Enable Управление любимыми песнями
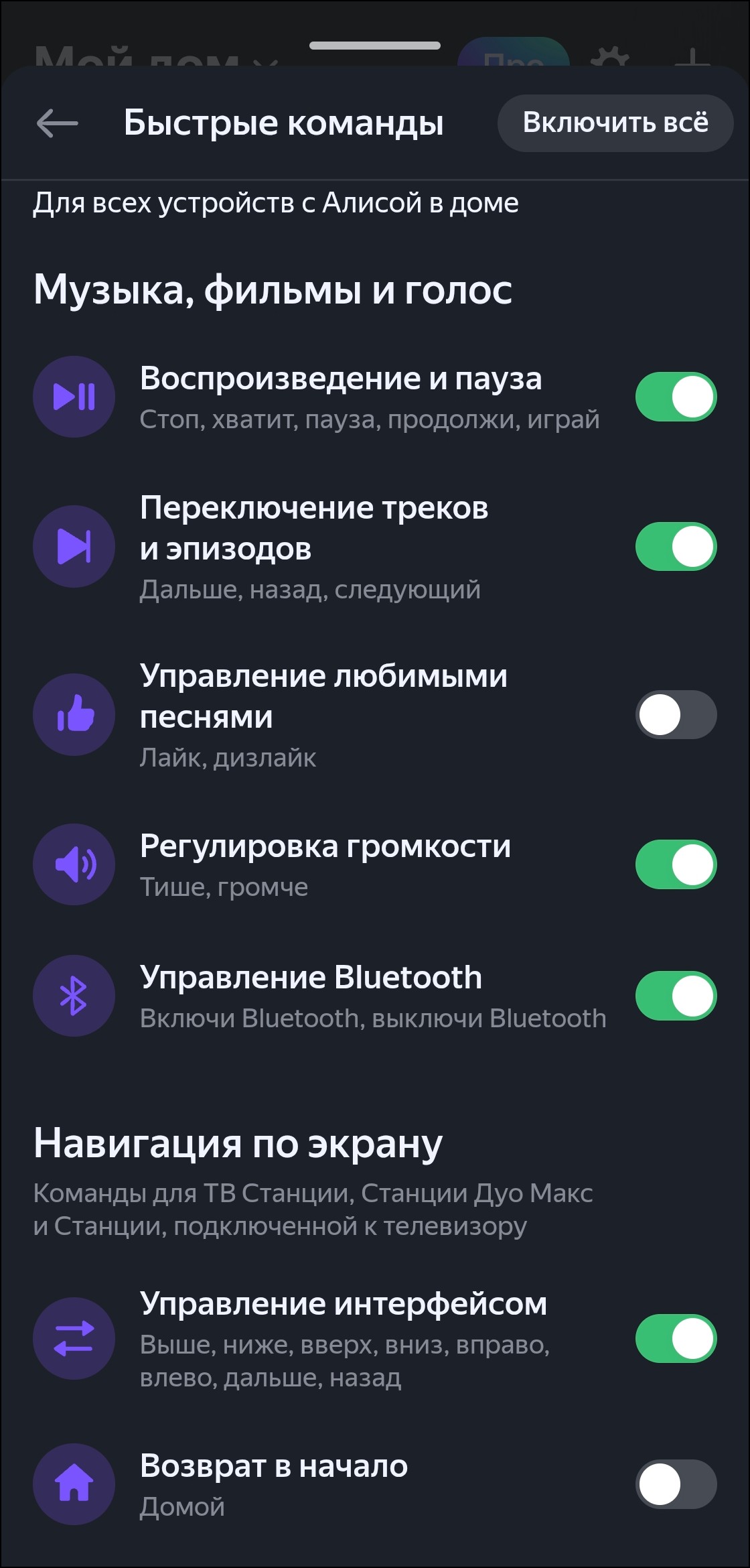This screenshot has height=1568, width=750. 676,715
